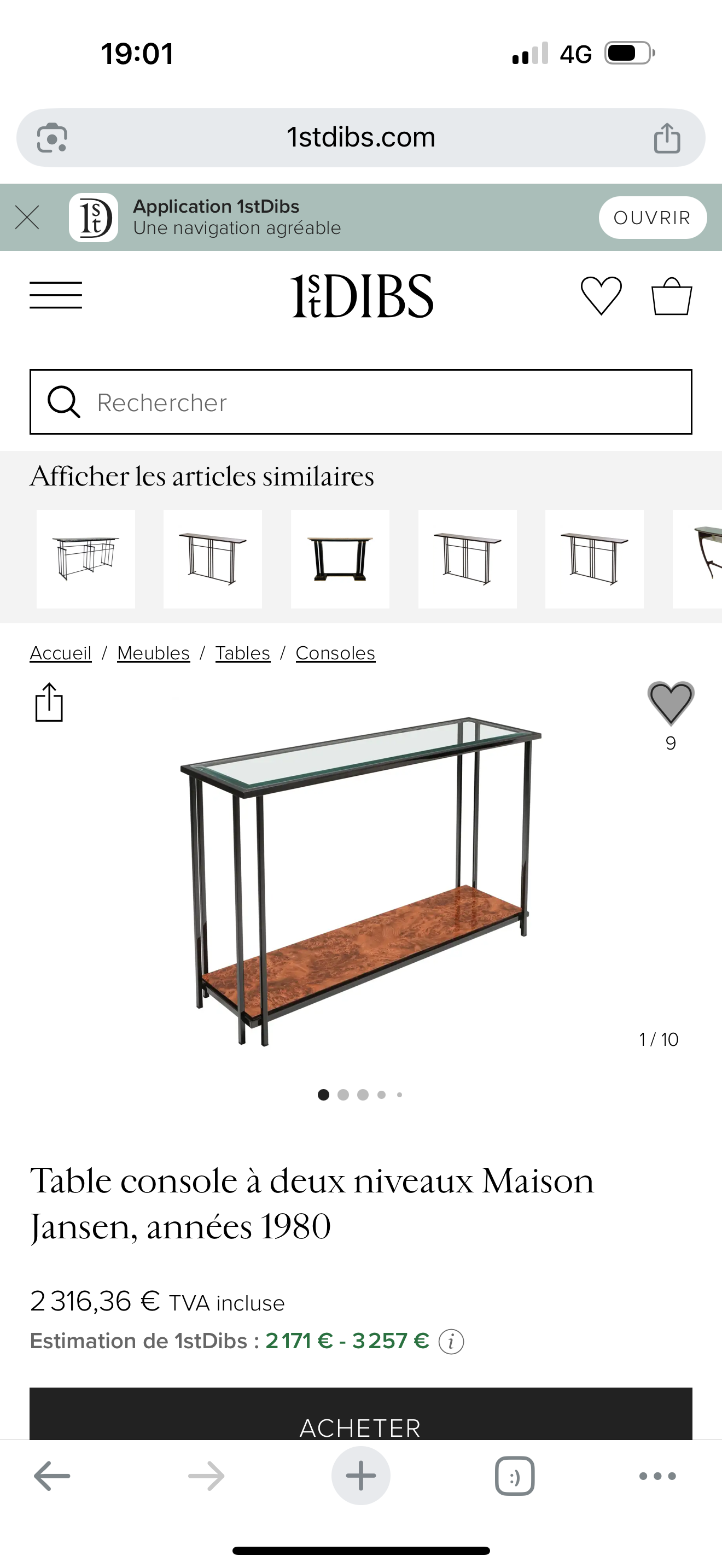
Task: Open the browser tabs switcher
Action: [514, 1476]
